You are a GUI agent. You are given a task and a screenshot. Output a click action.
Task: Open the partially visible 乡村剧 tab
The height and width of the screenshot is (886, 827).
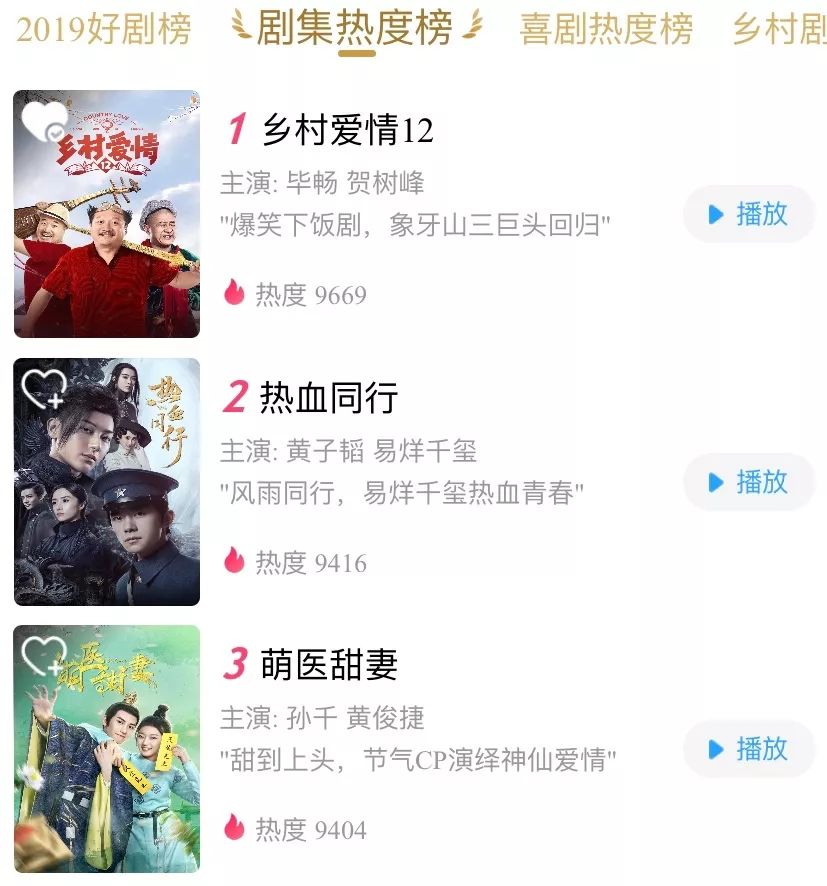780,30
